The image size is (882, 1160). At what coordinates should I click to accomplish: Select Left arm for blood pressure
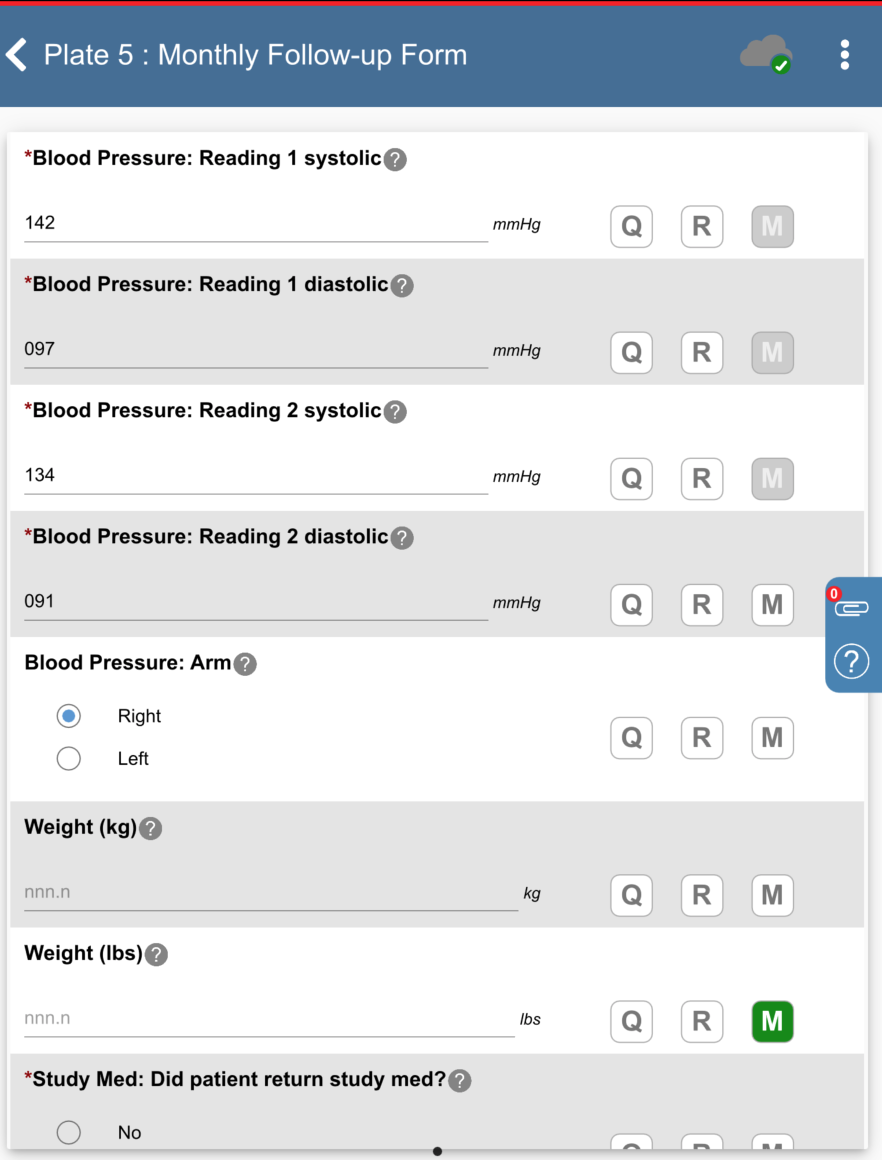[69, 759]
